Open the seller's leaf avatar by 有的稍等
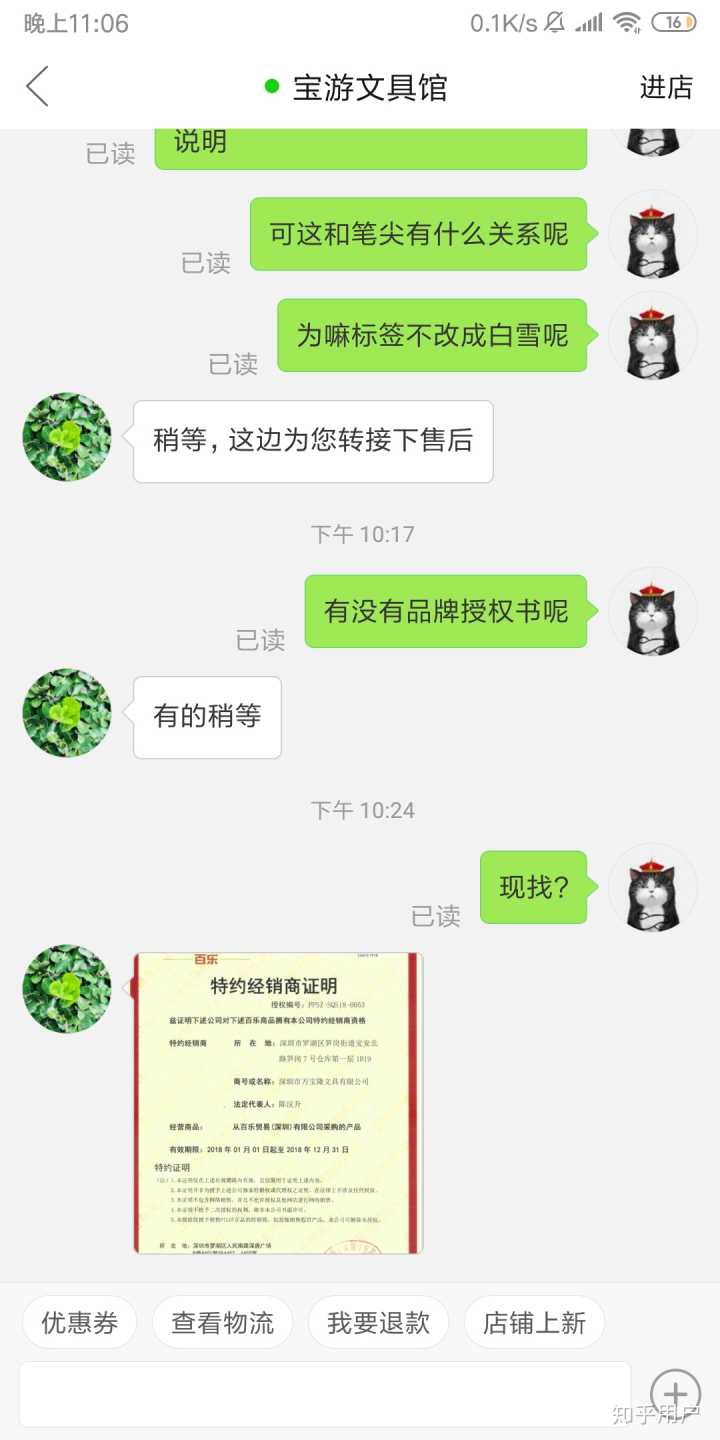Image resolution: width=720 pixels, height=1440 pixels. (67, 713)
